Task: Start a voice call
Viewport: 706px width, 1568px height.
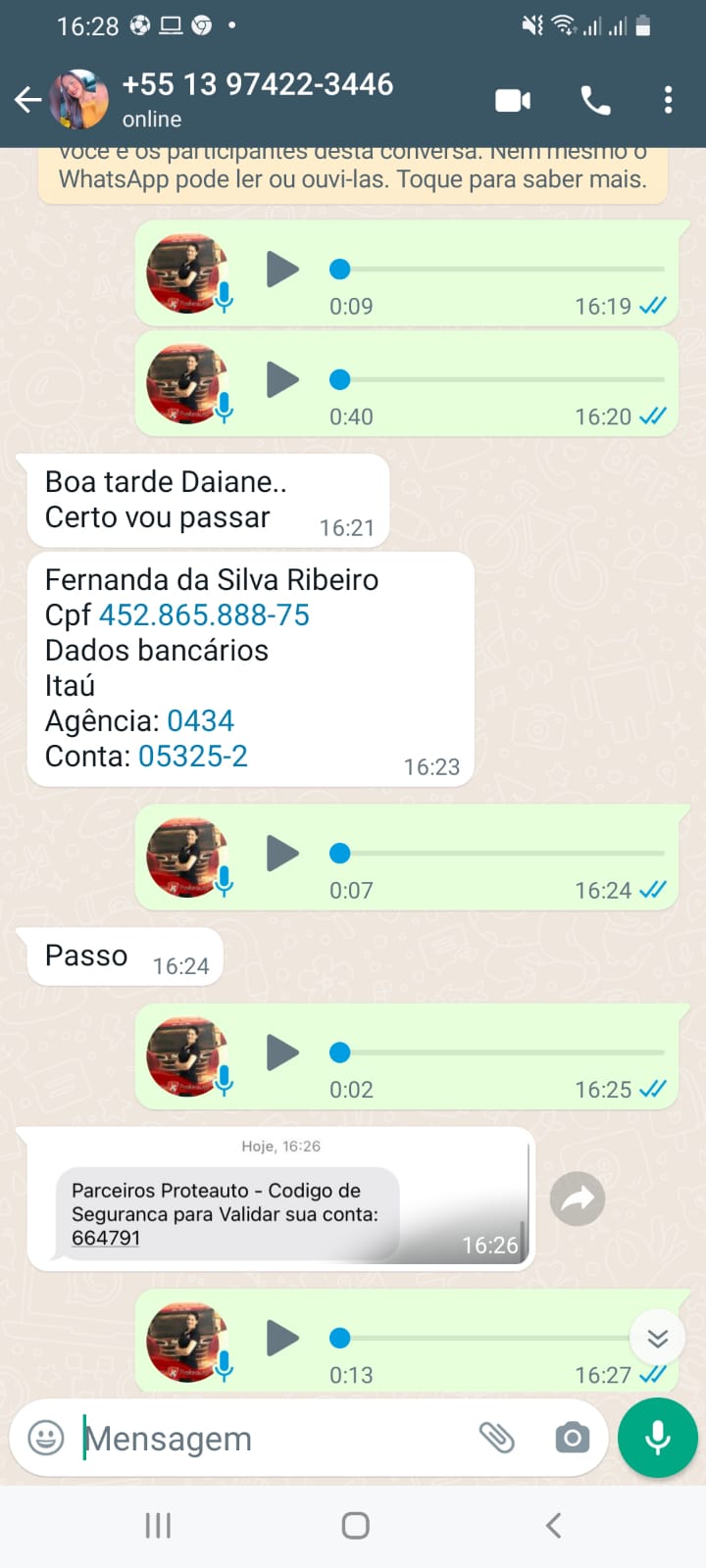Action: pyautogui.click(x=595, y=100)
